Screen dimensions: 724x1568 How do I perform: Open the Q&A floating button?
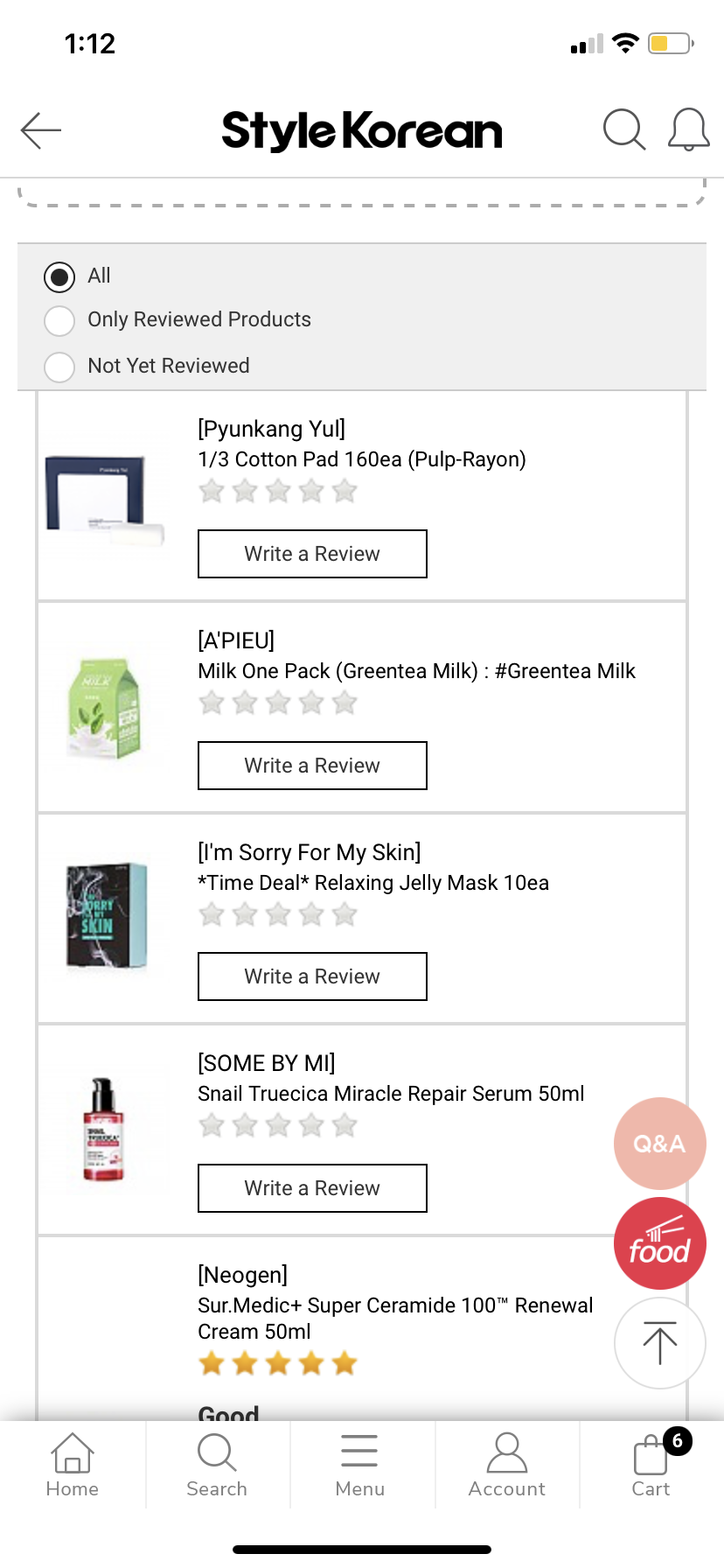tap(659, 1144)
